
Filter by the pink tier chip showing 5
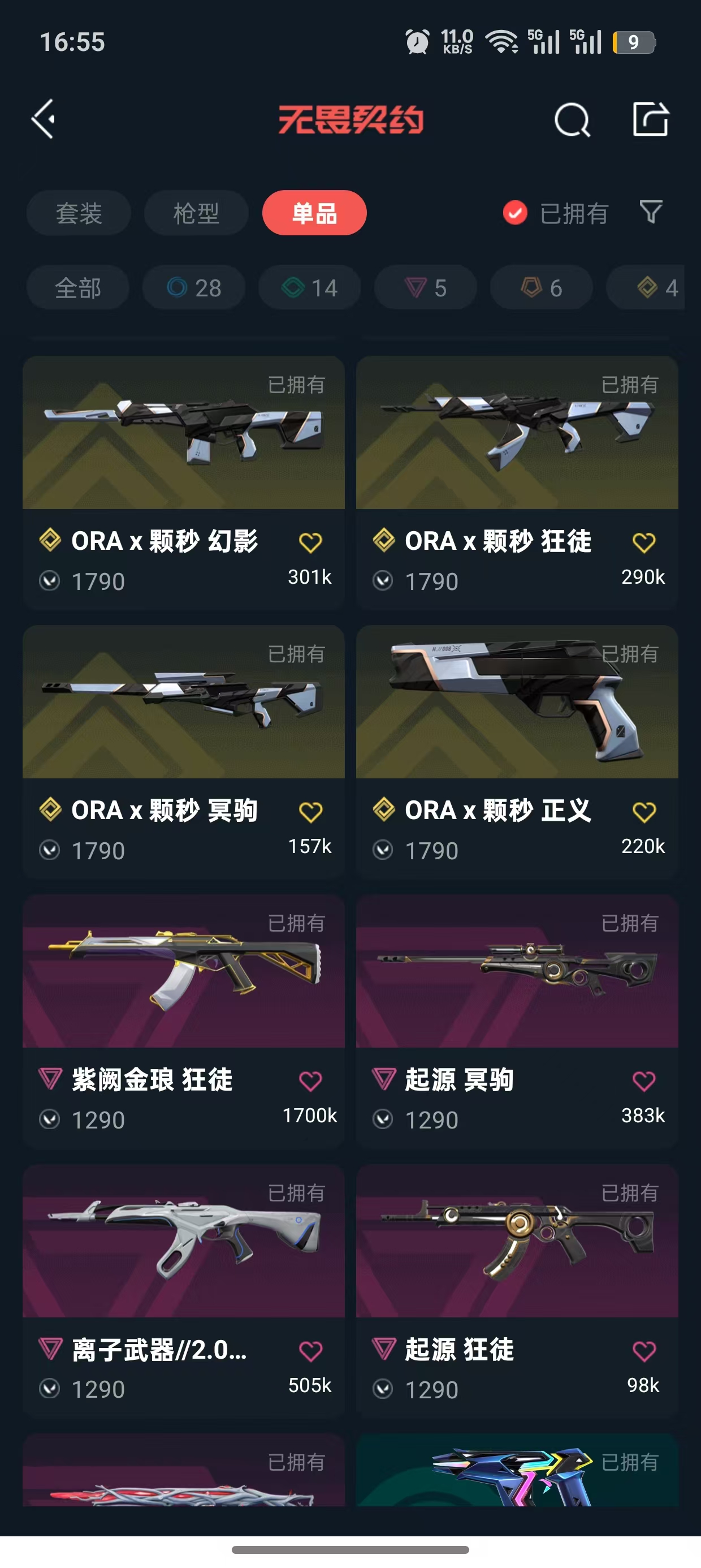pyautogui.click(x=425, y=287)
